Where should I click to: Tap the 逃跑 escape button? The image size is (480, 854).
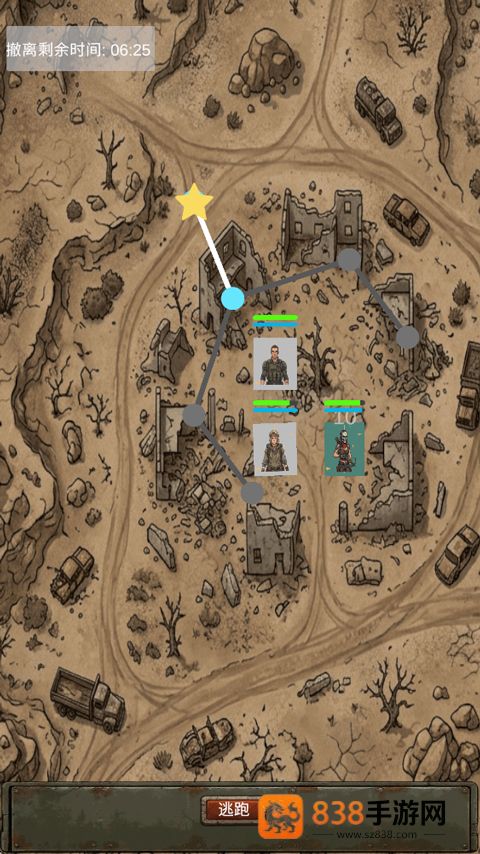pos(234,809)
